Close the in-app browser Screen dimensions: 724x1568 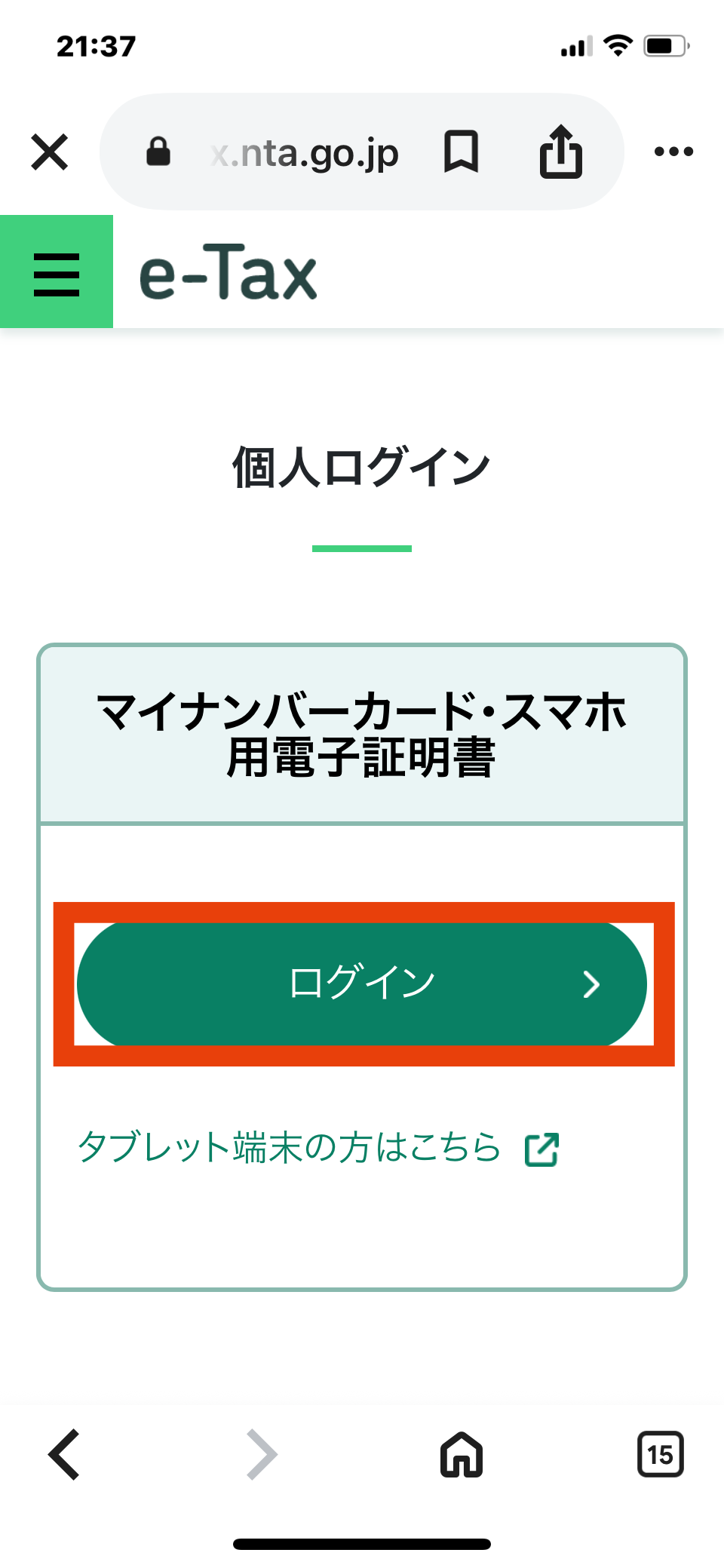coord(50,152)
